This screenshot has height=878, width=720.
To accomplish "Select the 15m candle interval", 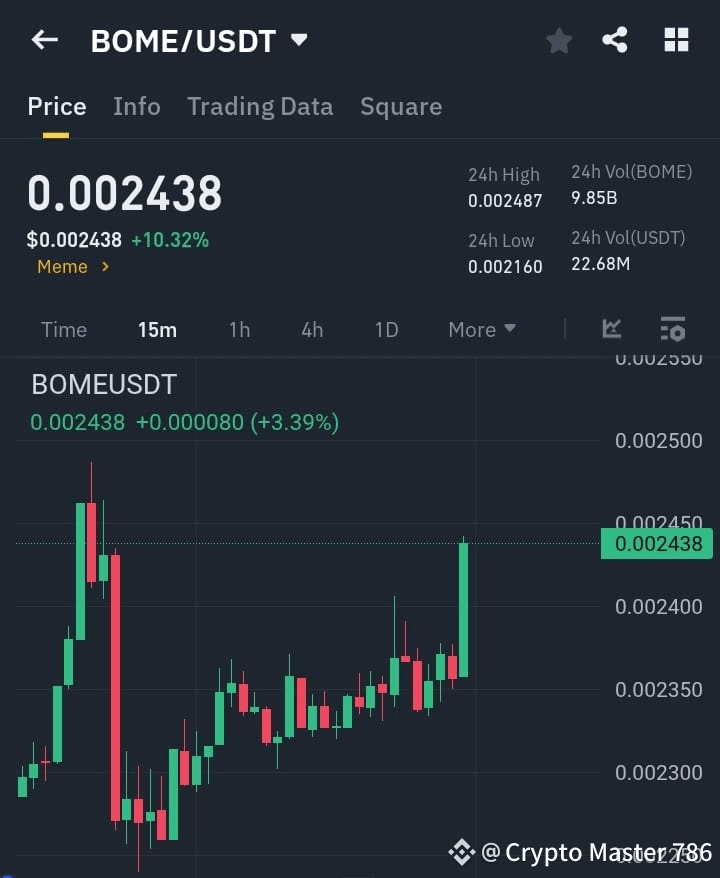I will tap(157, 329).
